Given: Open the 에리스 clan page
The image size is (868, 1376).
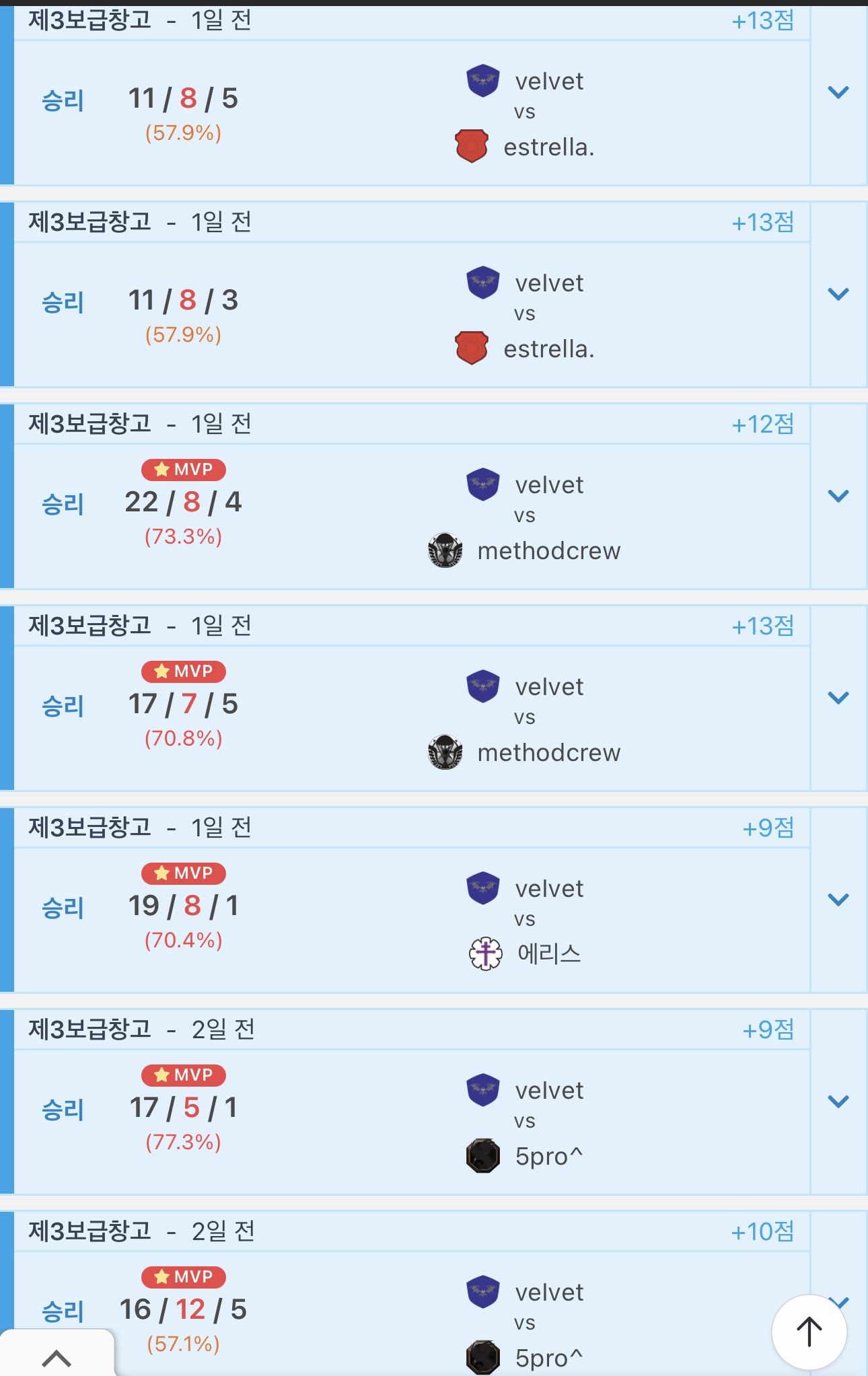Looking at the screenshot, I should (548, 953).
